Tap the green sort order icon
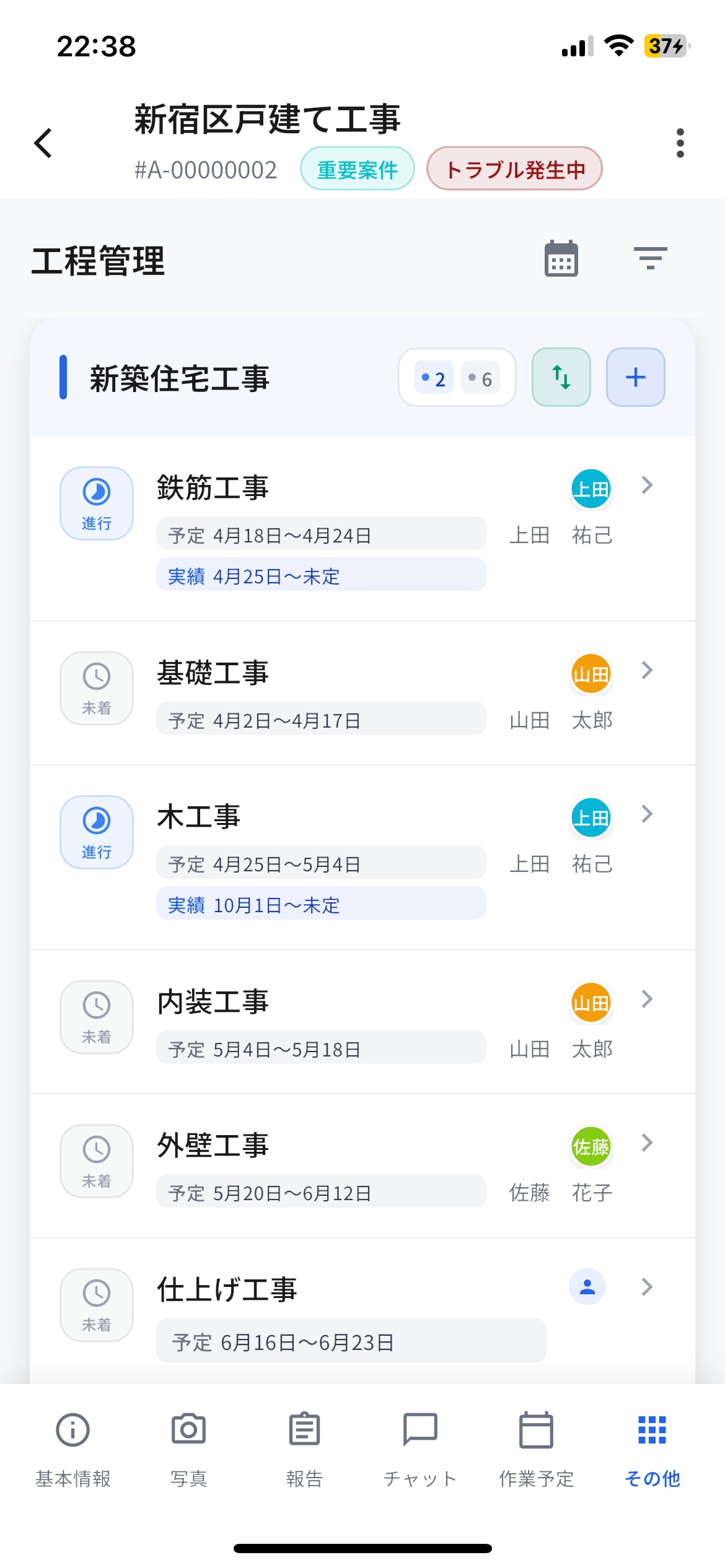This screenshot has width=725, height=1568. pyautogui.click(x=560, y=377)
